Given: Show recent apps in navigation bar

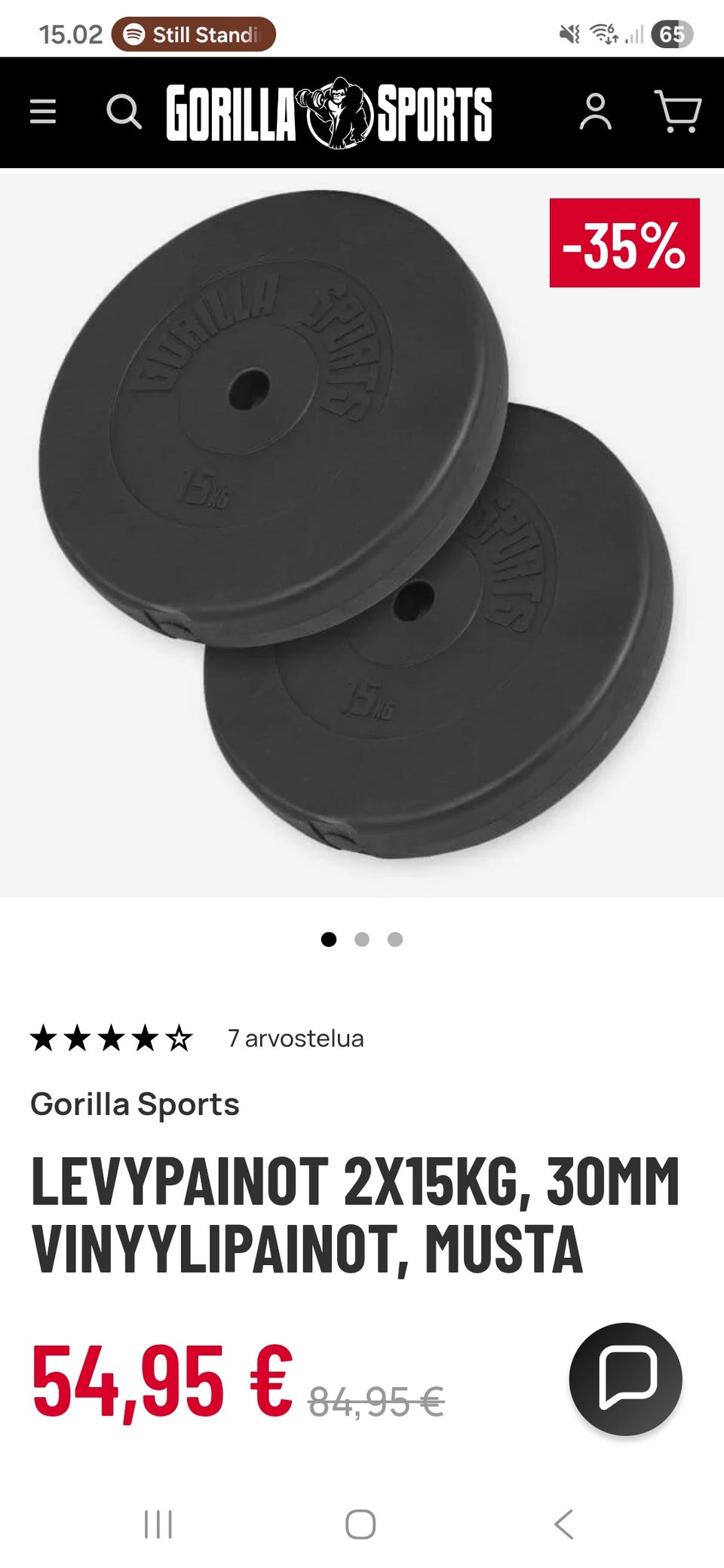Looking at the screenshot, I should [158, 1524].
